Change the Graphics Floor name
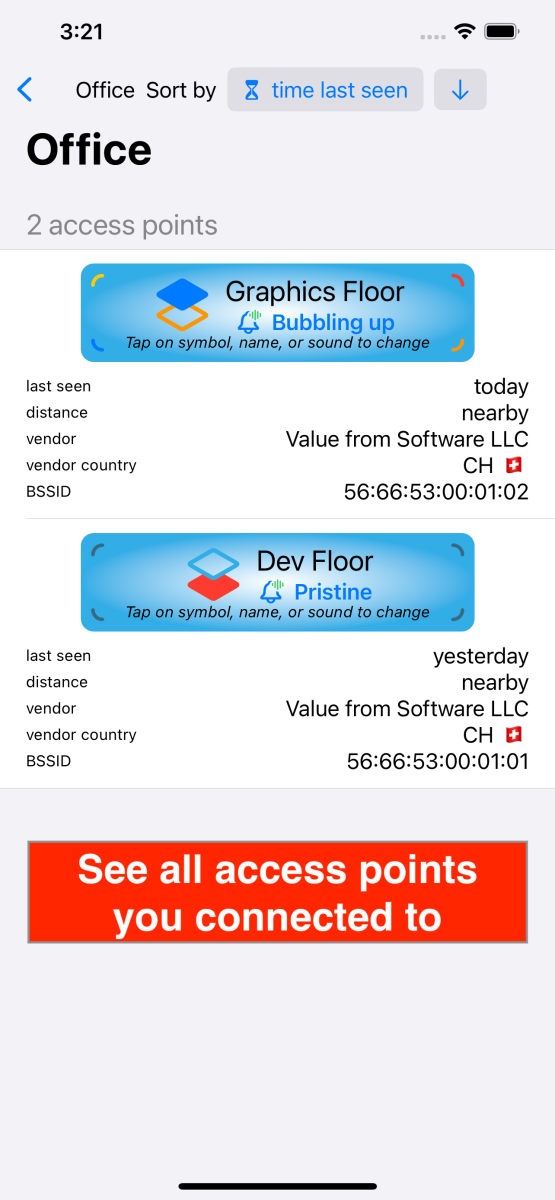 click(315, 292)
